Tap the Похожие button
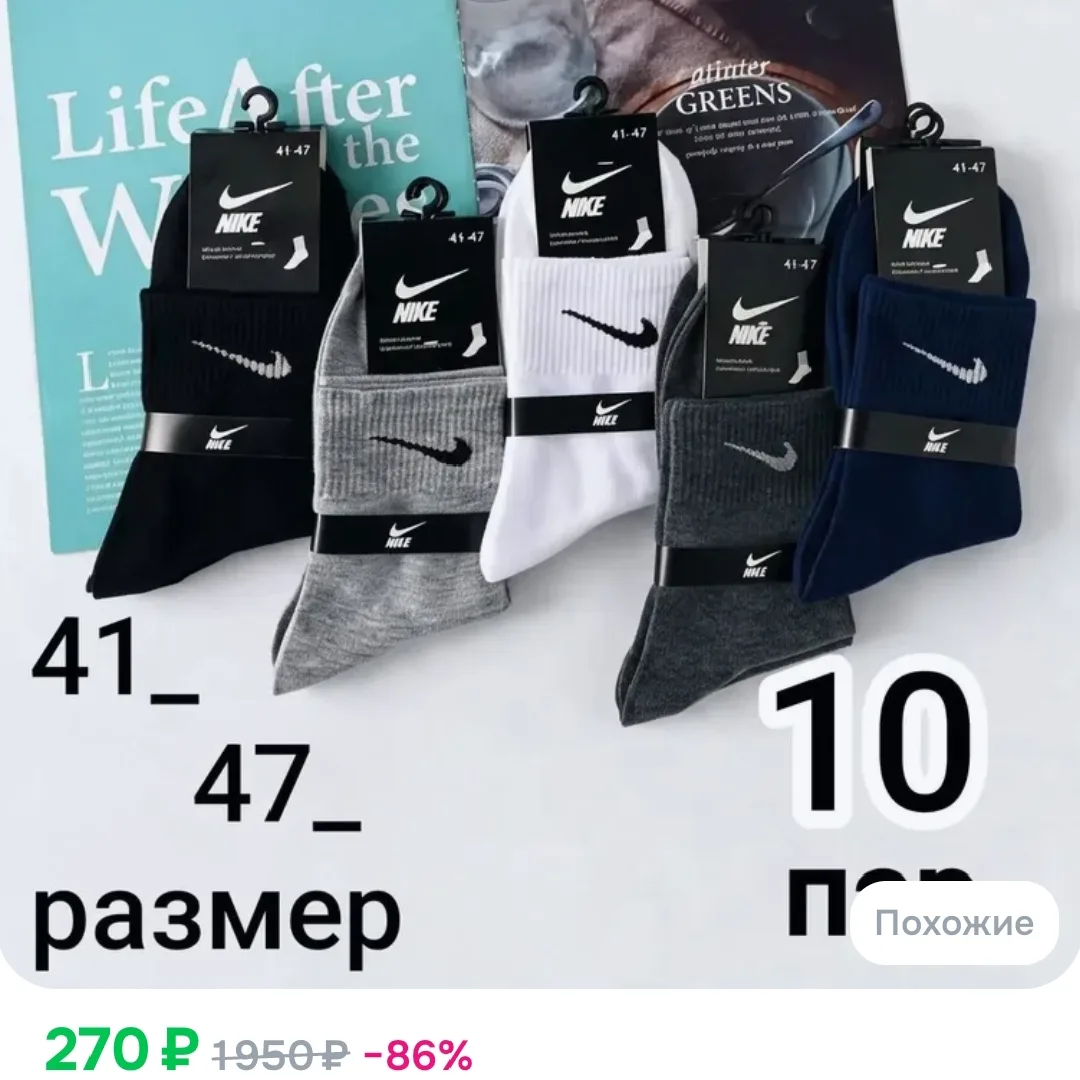Screen dimensions: 1080x1080 954,922
